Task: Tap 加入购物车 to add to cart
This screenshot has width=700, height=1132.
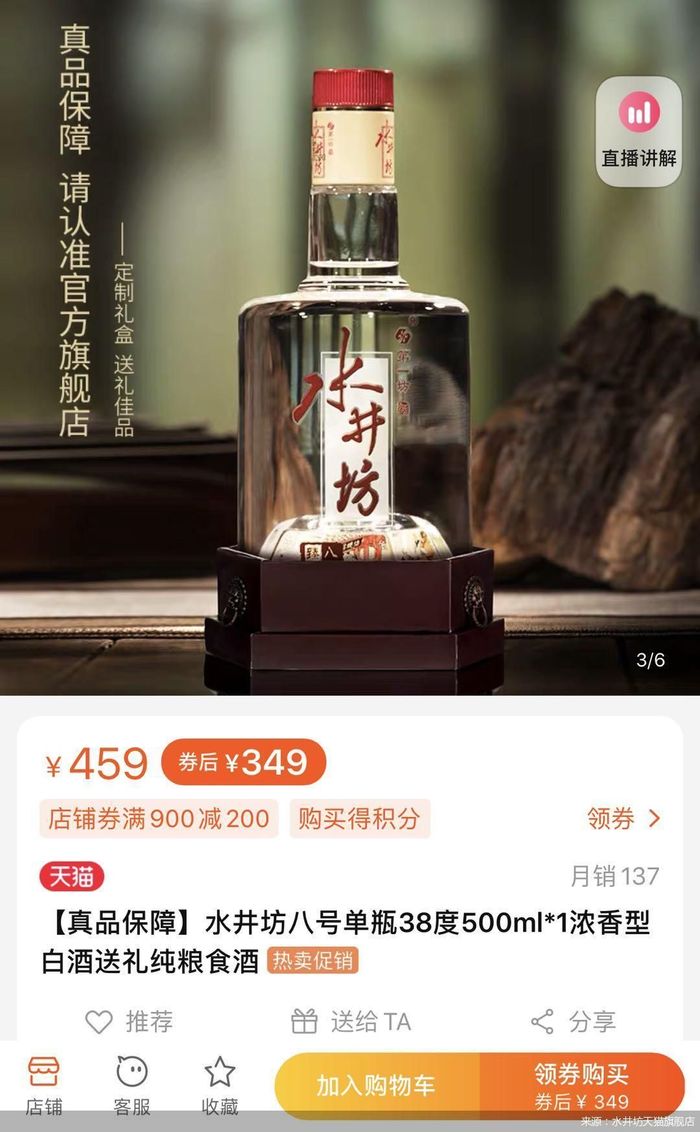Action: pos(376,1086)
